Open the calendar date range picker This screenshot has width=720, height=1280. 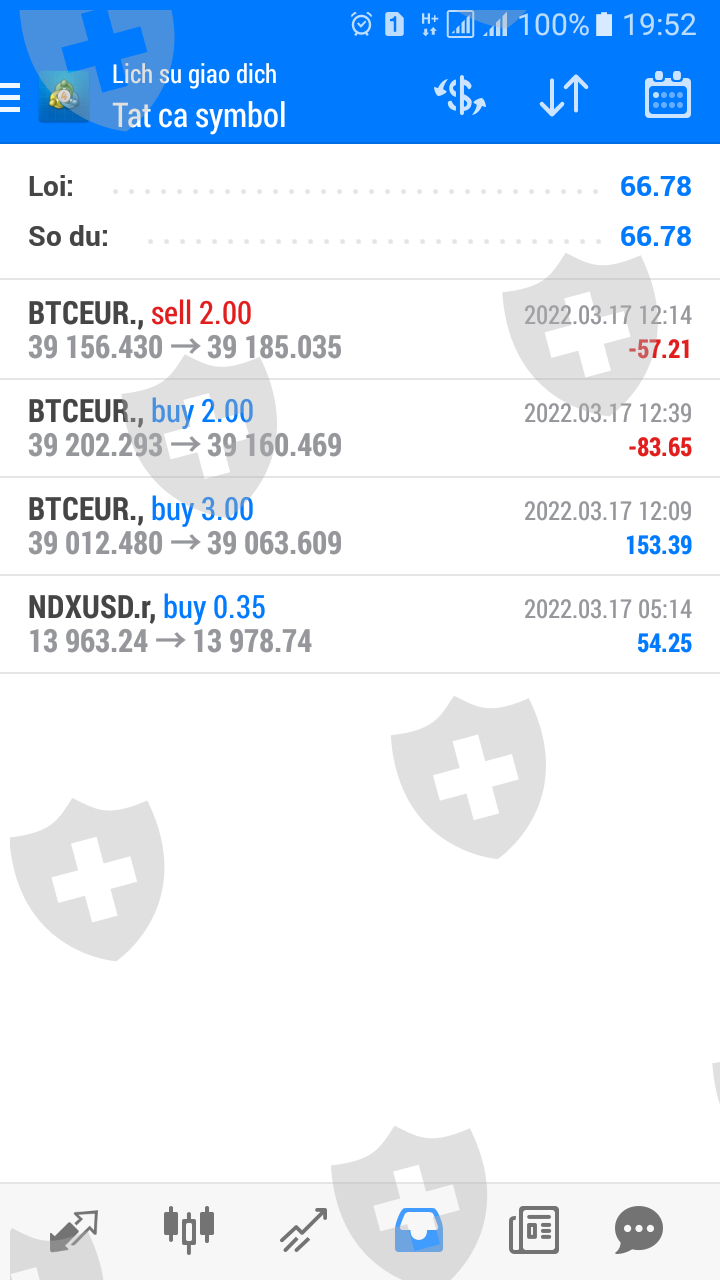click(668, 96)
